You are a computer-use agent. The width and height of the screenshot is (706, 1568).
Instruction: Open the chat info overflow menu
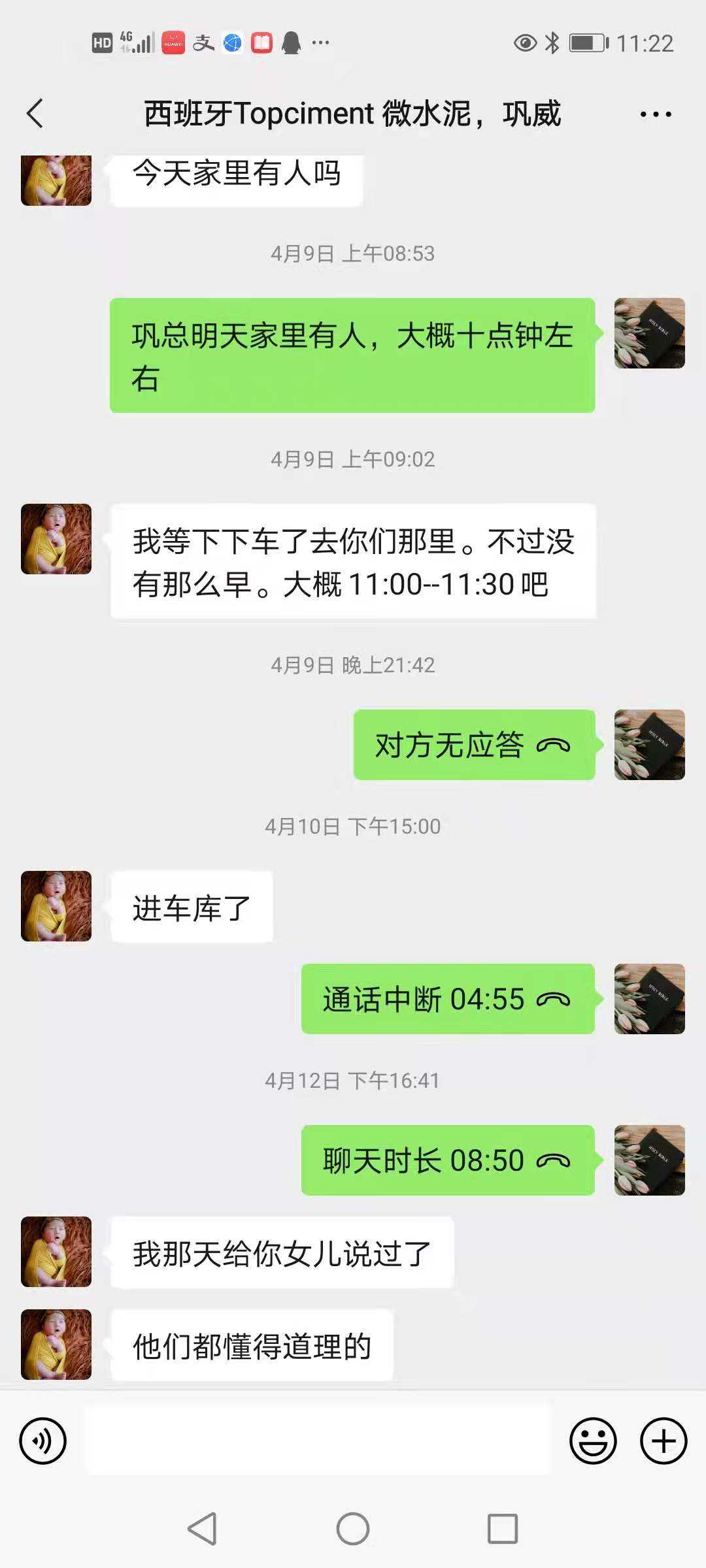[x=655, y=114]
